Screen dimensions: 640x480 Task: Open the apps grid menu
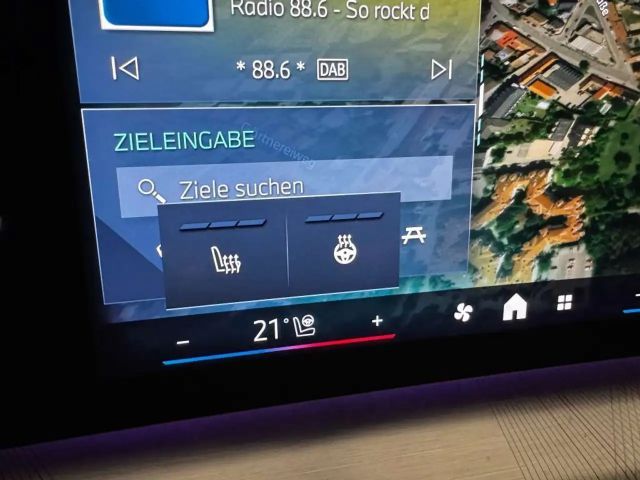coord(565,302)
